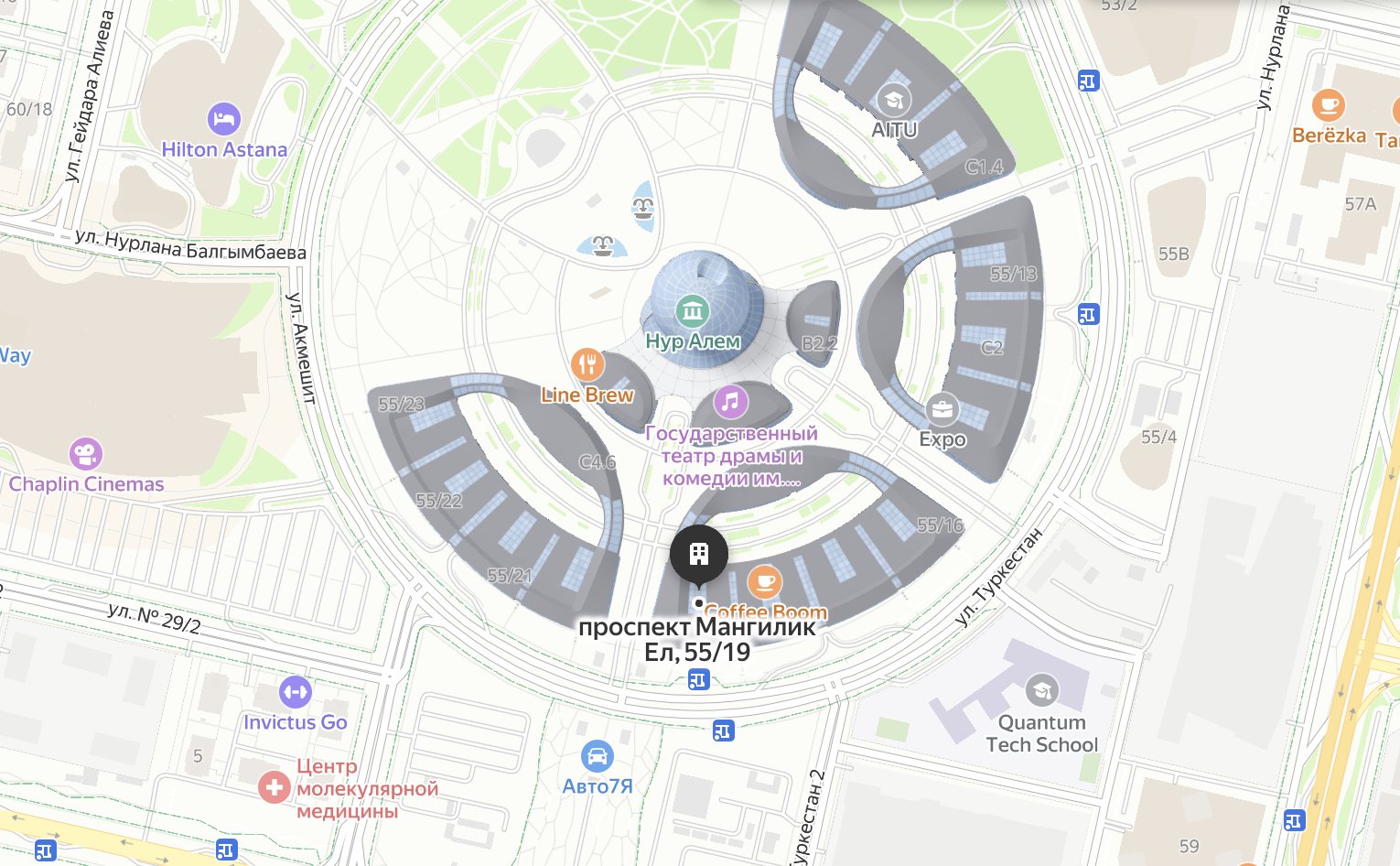Open the Quantum Tech School marker
The width and height of the screenshot is (1400, 866).
[1041, 690]
